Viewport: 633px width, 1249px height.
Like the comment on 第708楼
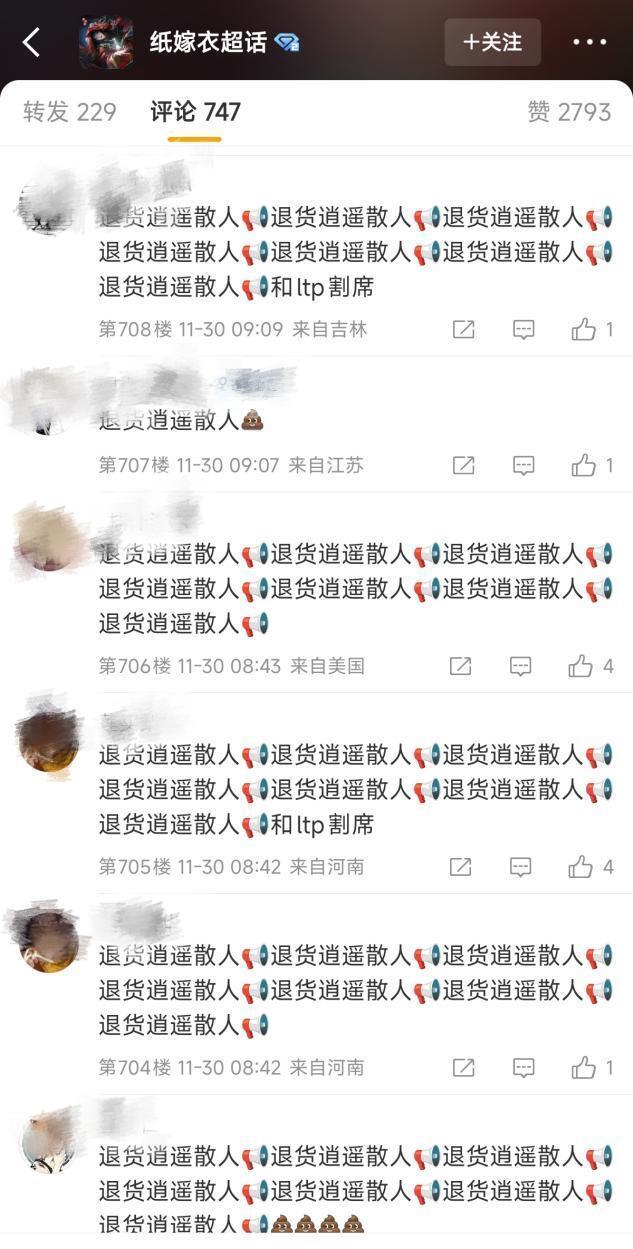[584, 329]
